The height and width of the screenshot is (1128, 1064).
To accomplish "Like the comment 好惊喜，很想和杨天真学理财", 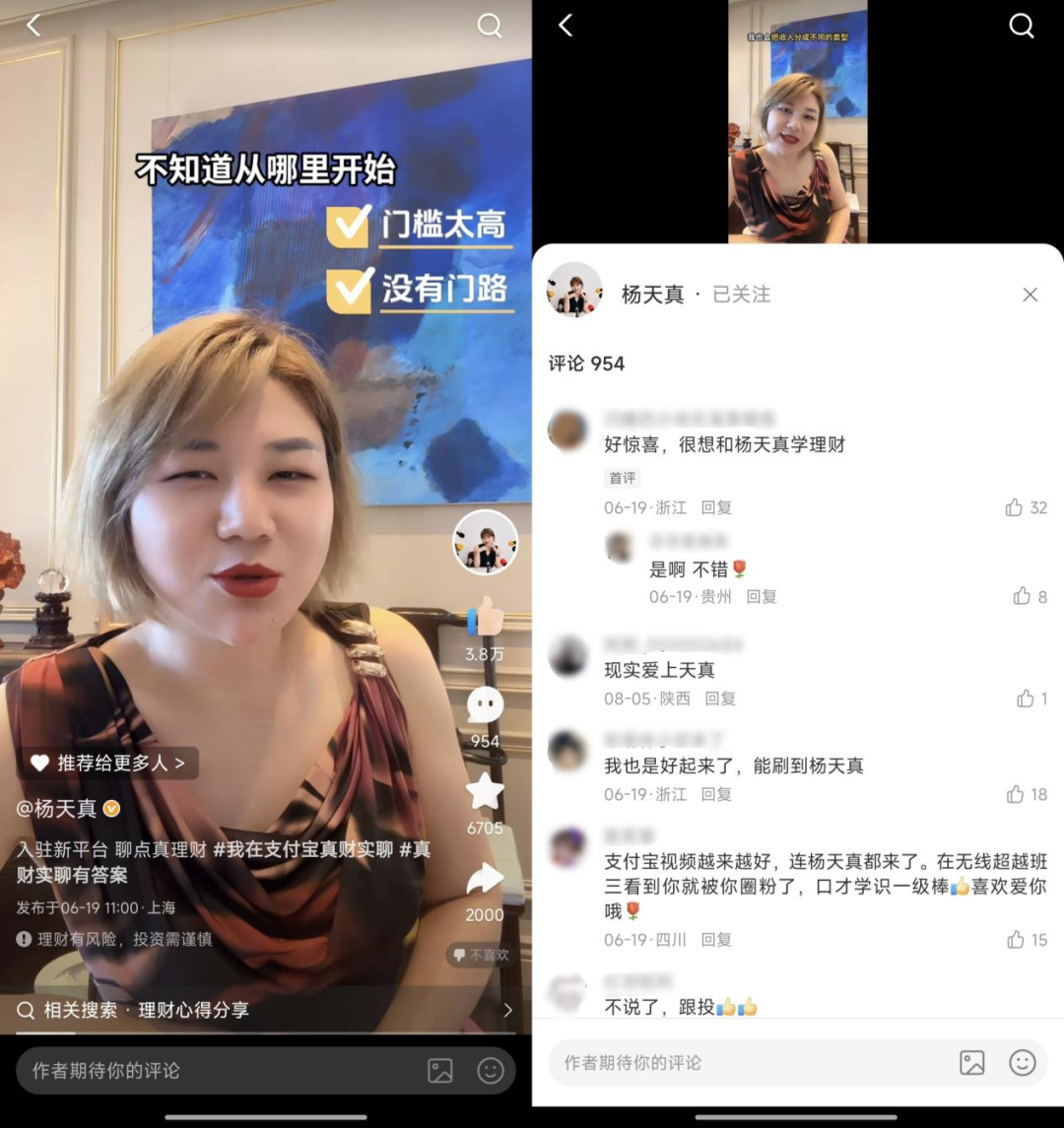I will pos(1026,508).
